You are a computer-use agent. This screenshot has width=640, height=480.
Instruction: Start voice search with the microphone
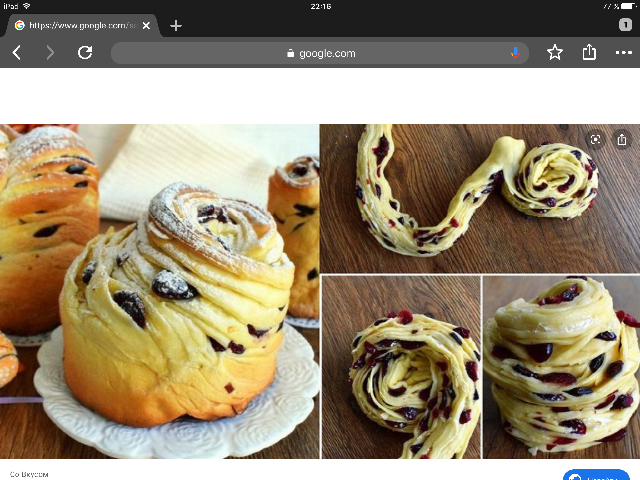click(515, 53)
